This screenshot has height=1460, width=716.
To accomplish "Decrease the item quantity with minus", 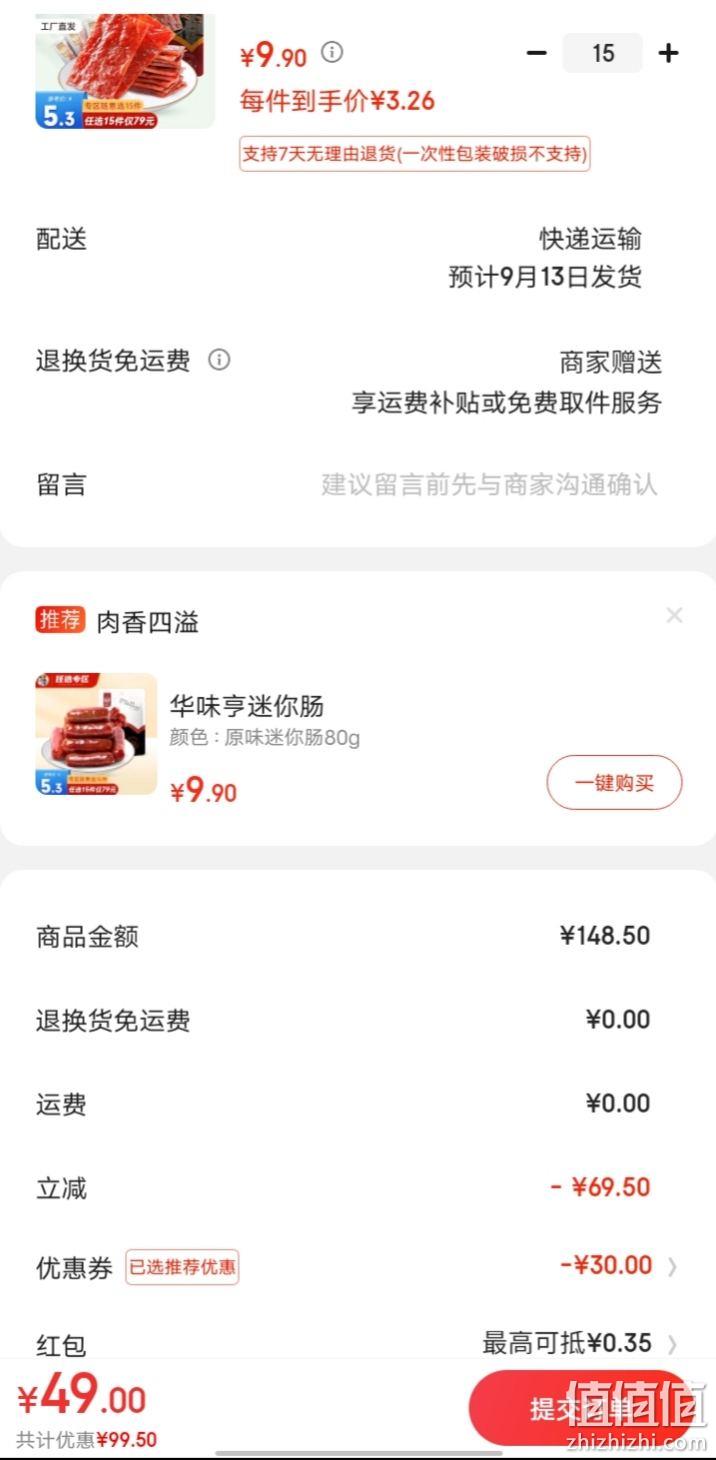I will click(x=537, y=53).
